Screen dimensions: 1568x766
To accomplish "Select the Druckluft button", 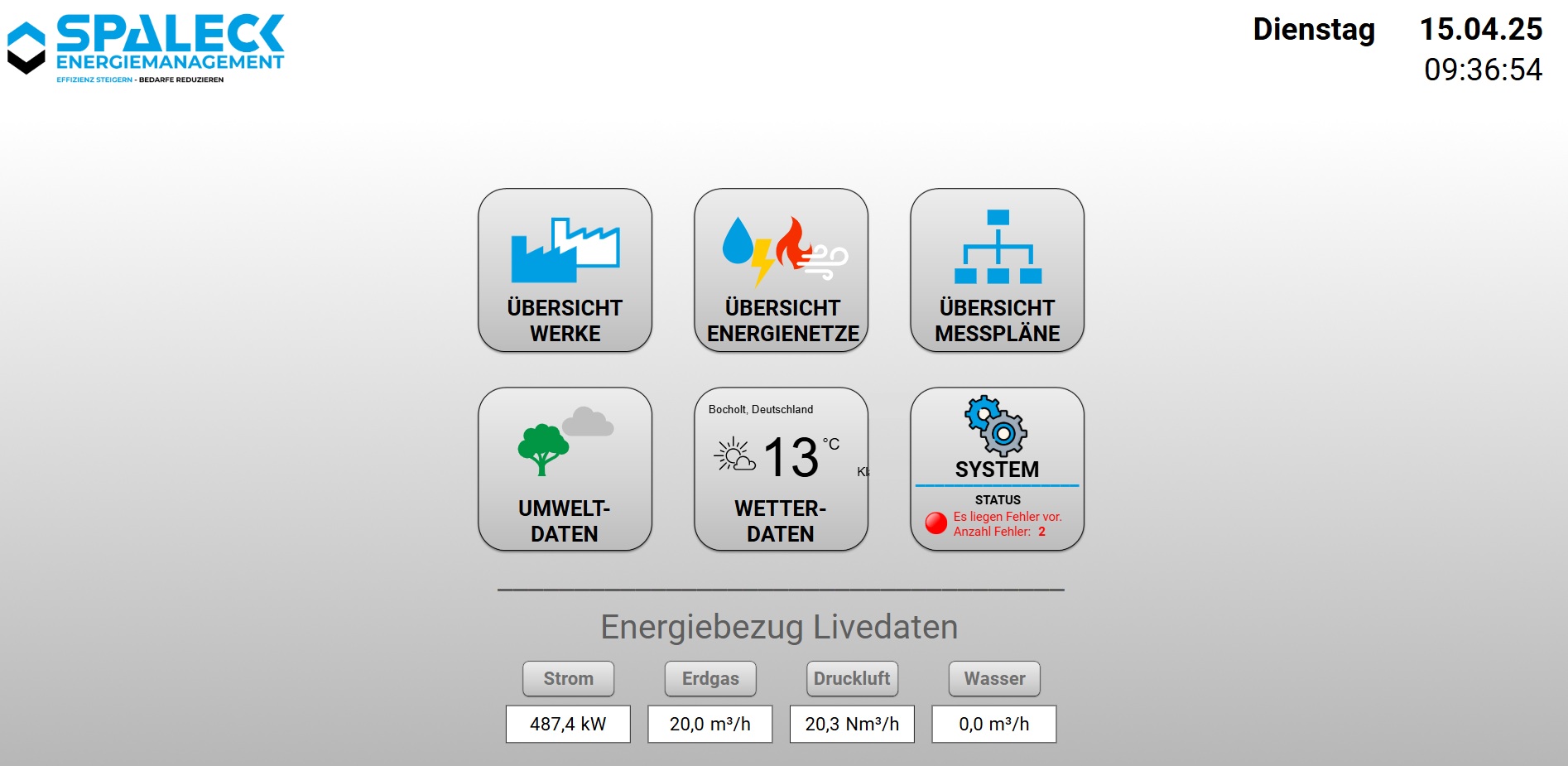I will tap(852, 678).
